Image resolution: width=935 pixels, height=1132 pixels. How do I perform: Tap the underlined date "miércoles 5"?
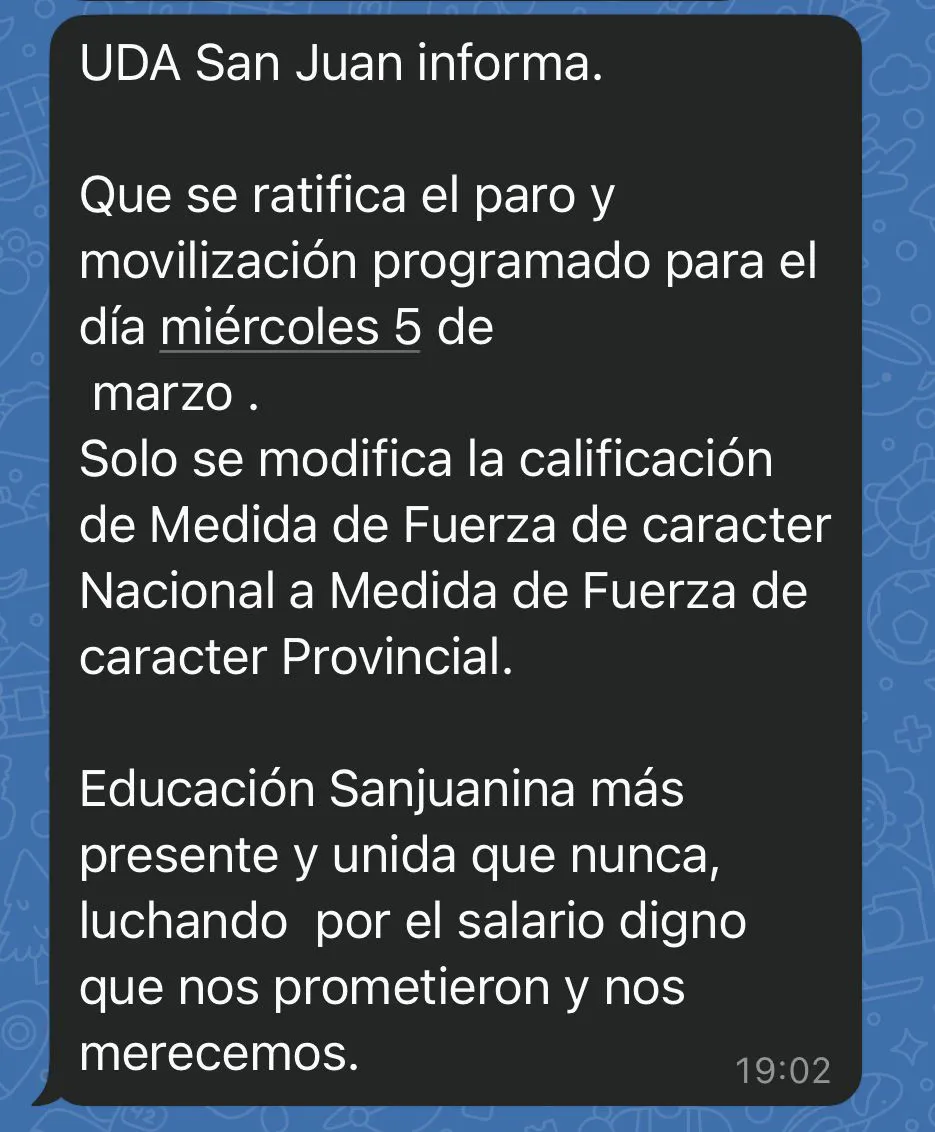pos(290,329)
